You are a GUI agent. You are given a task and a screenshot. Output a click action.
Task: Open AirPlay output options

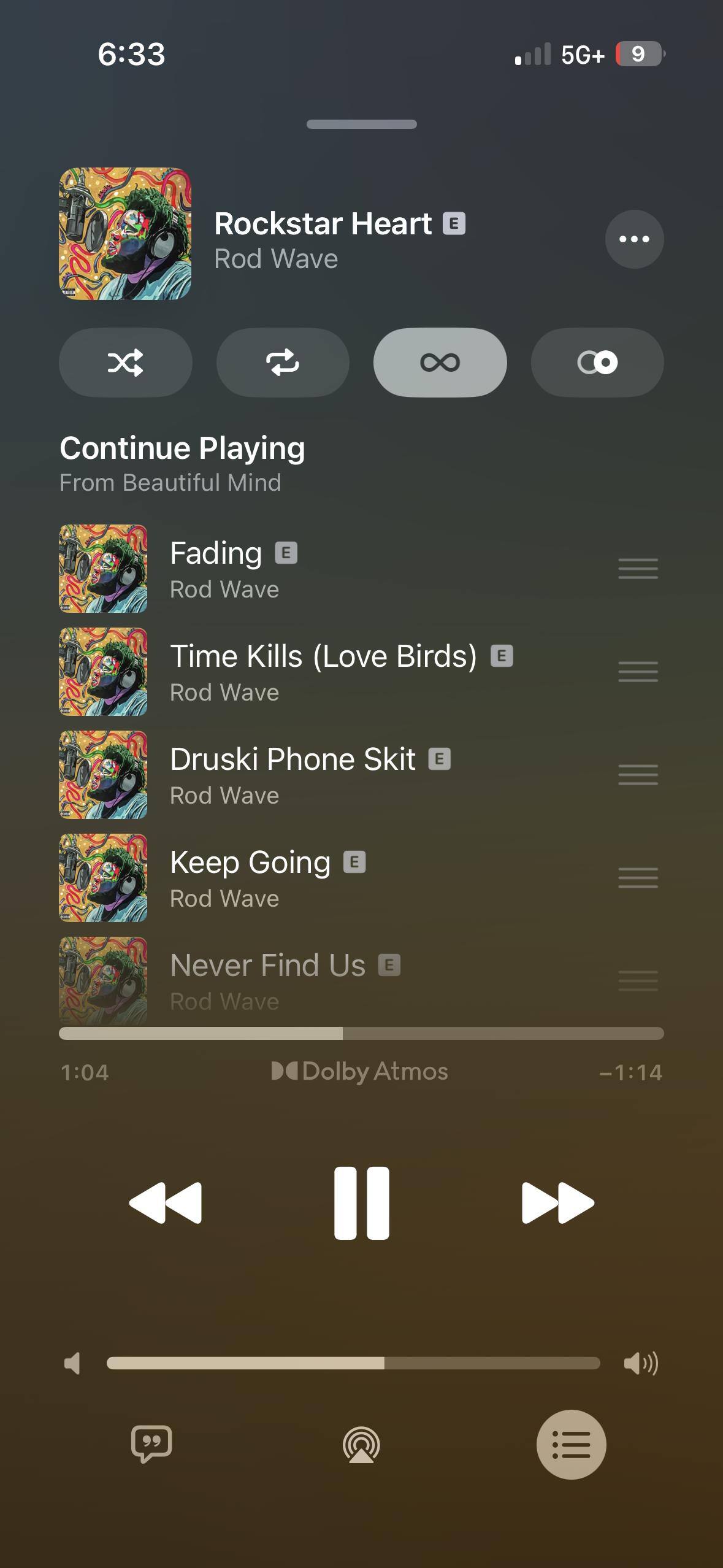click(361, 1445)
